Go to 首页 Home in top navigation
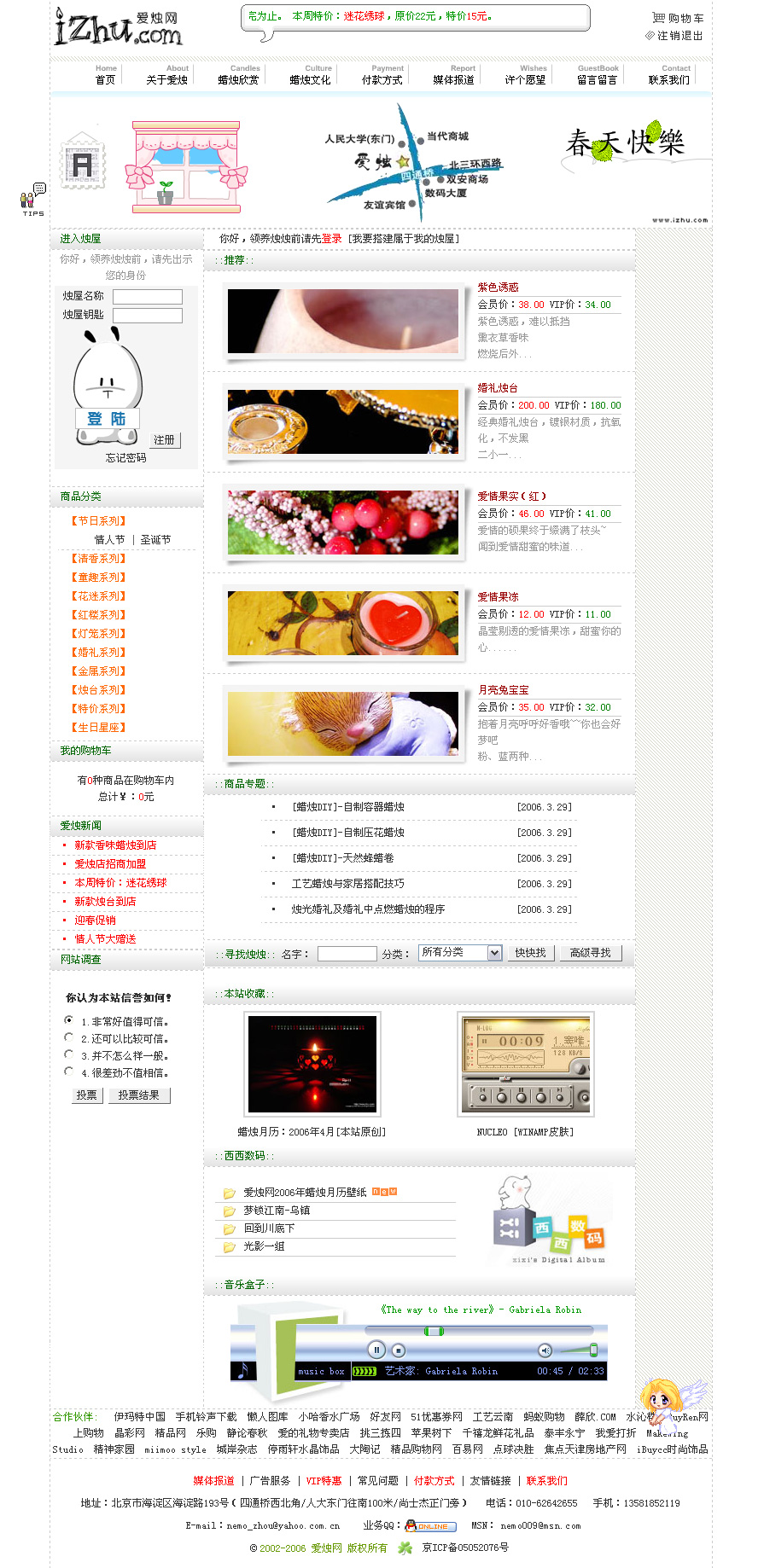Image resolution: width=764 pixels, height=1568 pixels. (105, 79)
